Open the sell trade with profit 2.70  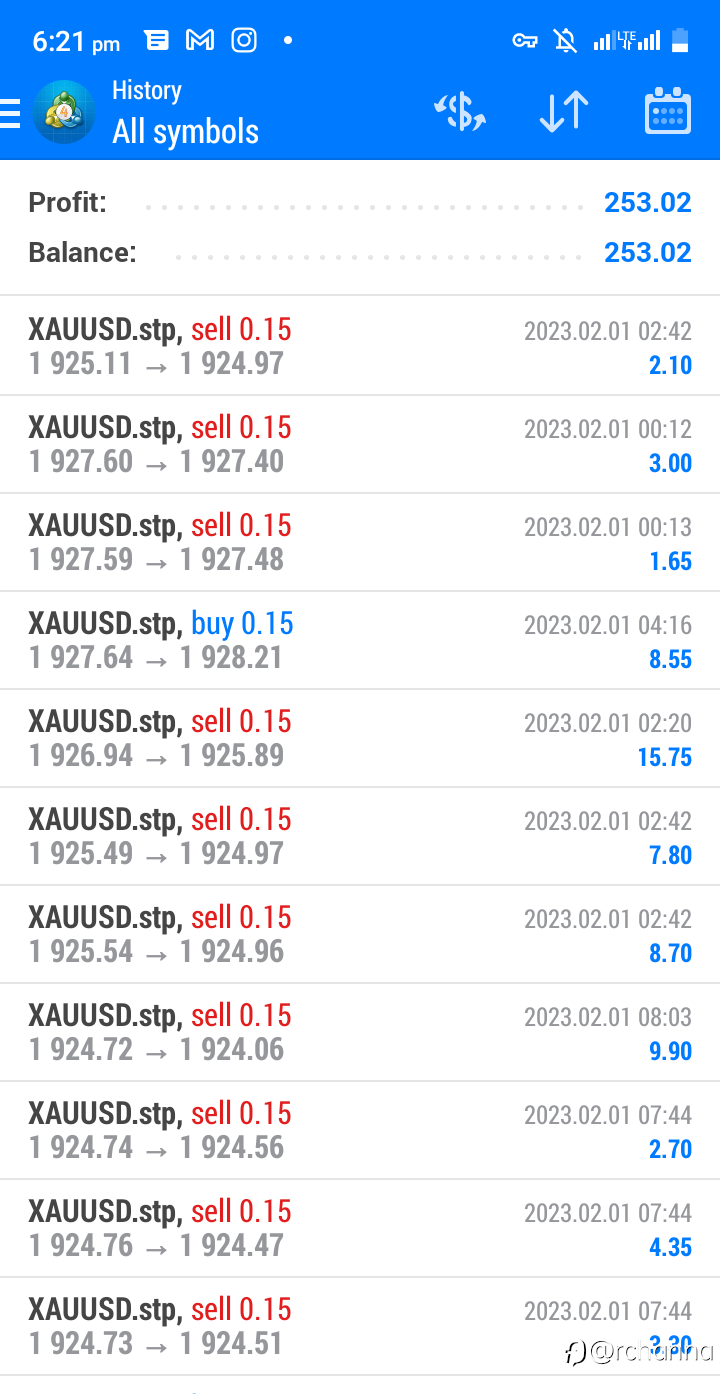tap(360, 1130)
